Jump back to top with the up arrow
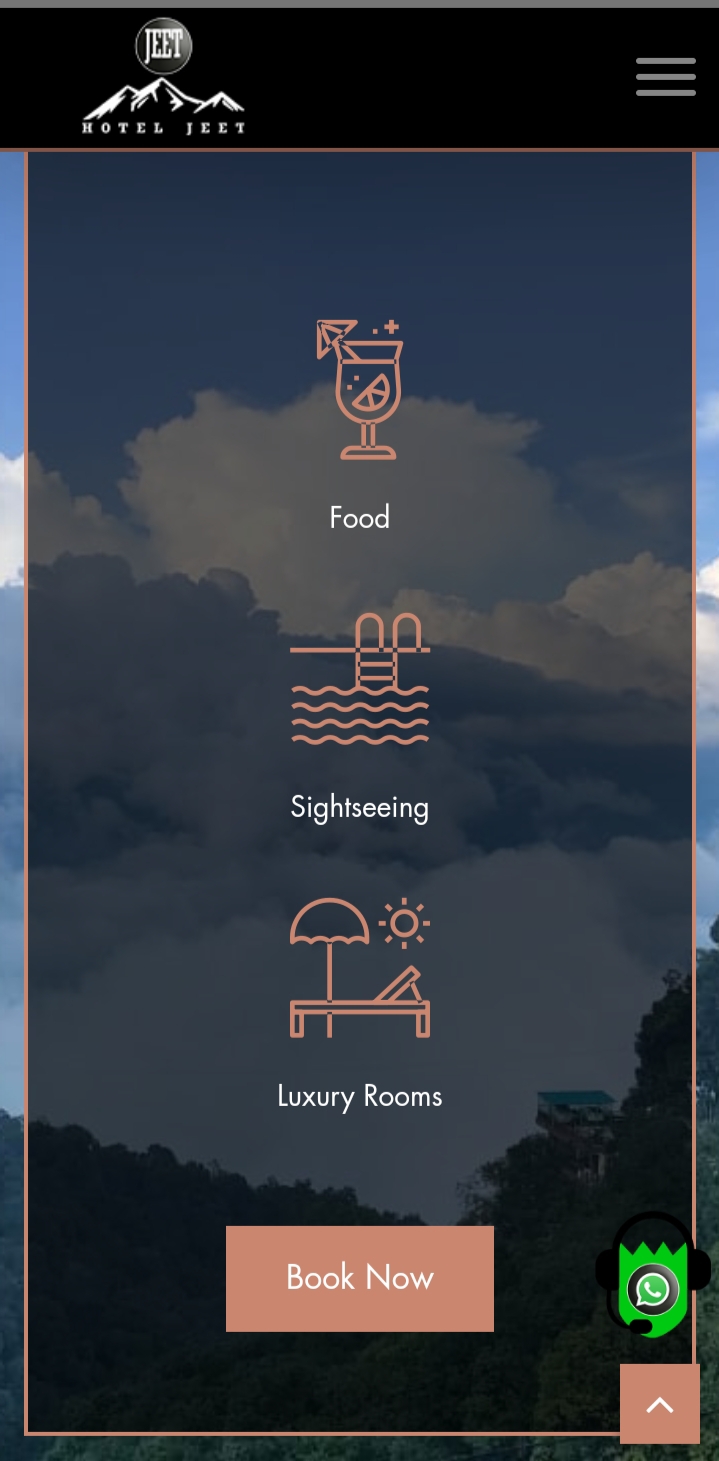The width and height of the screenshot is (719, 1461). (x=659, y=1404)
